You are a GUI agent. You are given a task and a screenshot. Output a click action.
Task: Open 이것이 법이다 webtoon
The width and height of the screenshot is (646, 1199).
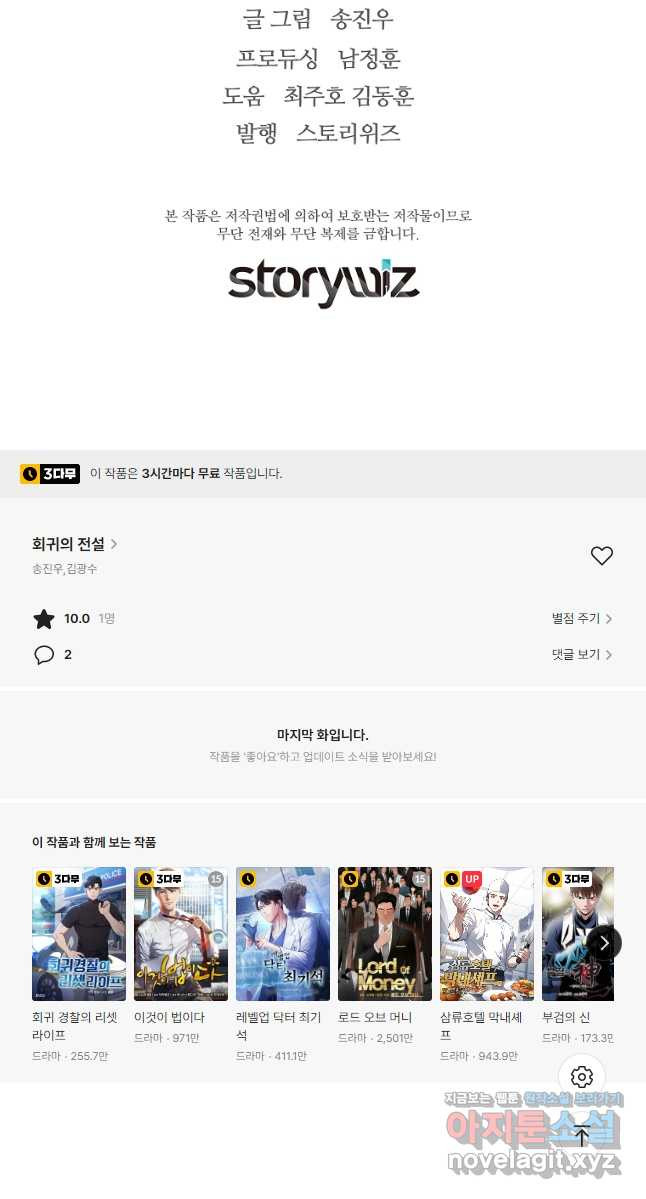181,934
